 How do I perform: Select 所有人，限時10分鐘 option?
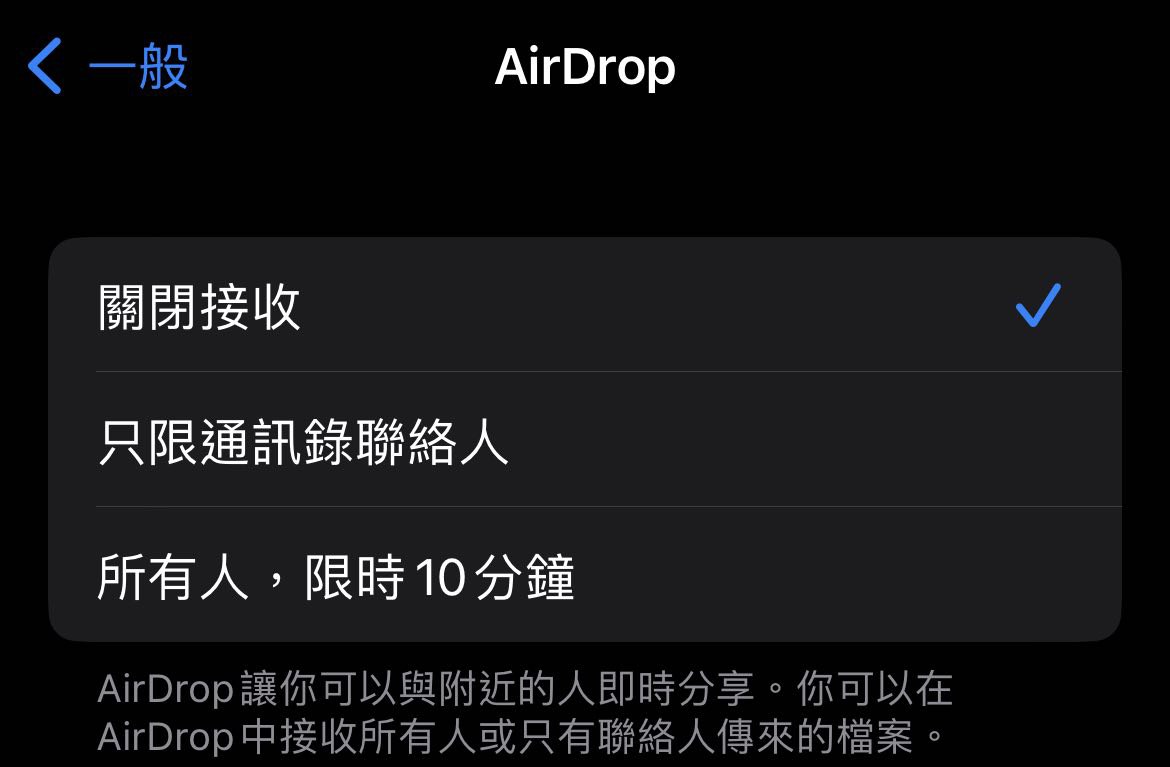pos(584,576)
